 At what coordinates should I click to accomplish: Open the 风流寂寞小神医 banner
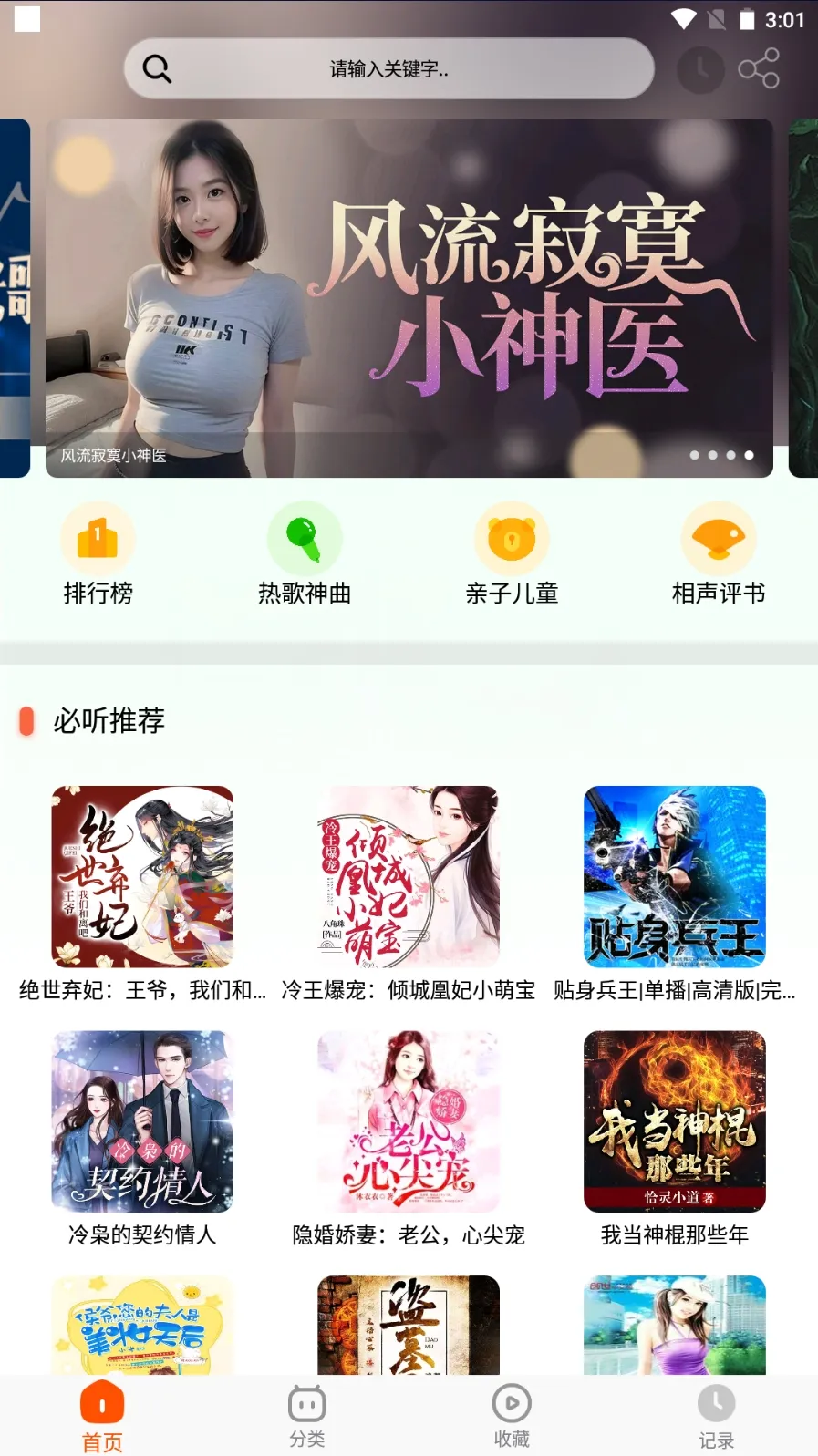tap(409, 297)
